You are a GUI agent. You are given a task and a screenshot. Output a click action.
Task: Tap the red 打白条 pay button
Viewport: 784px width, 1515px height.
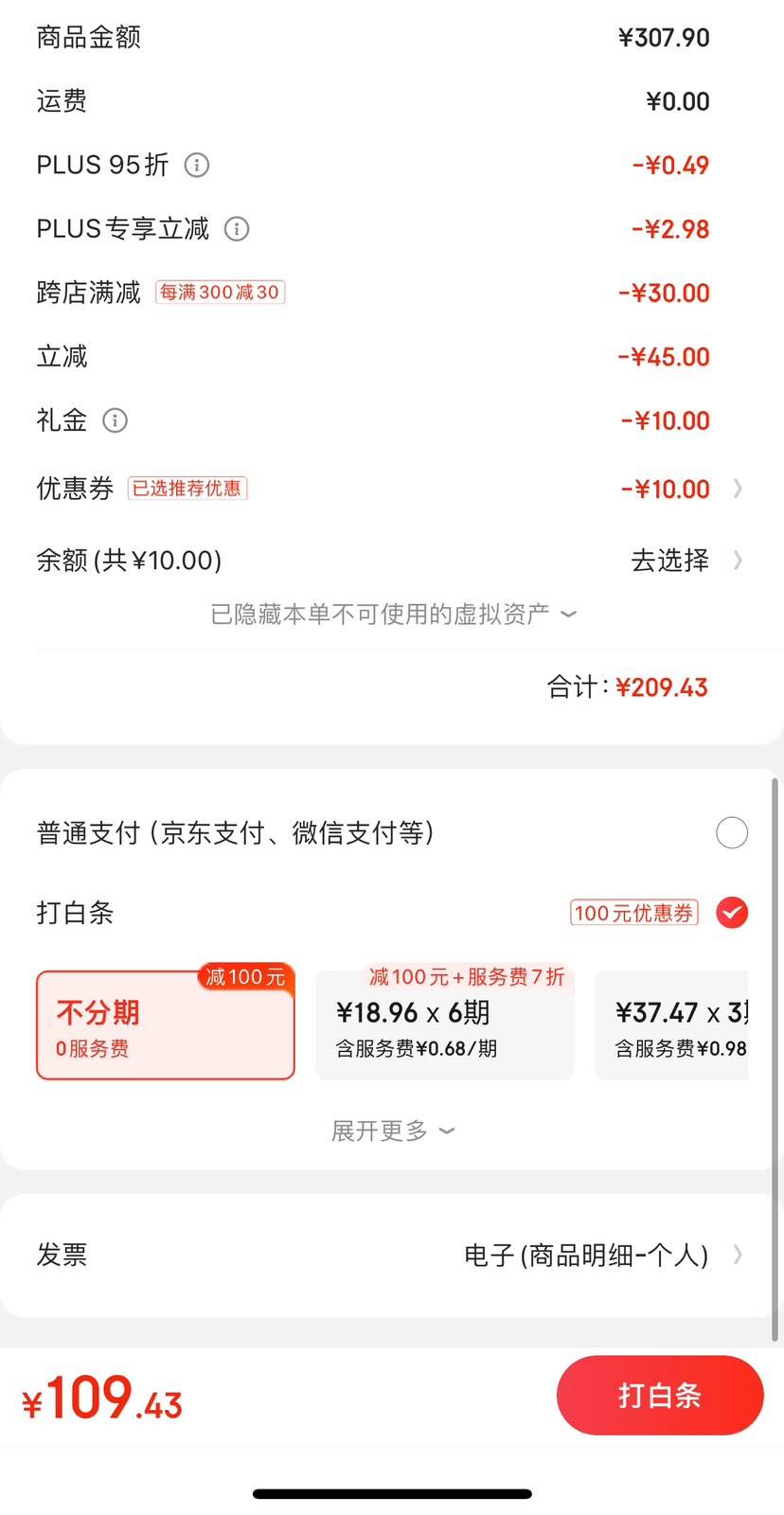pyautogui.click(x=660, y=1396)
